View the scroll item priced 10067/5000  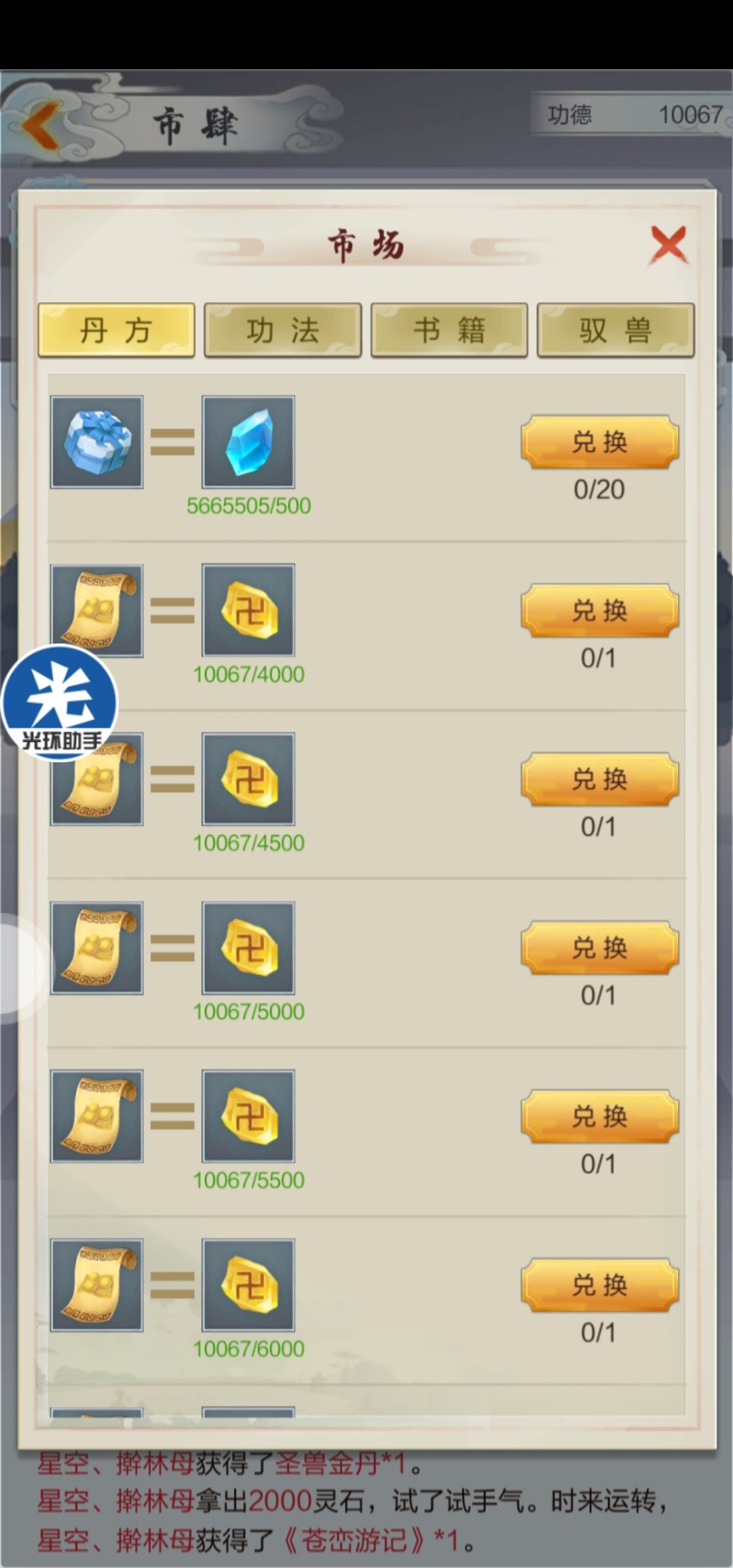tap(96, 948)
